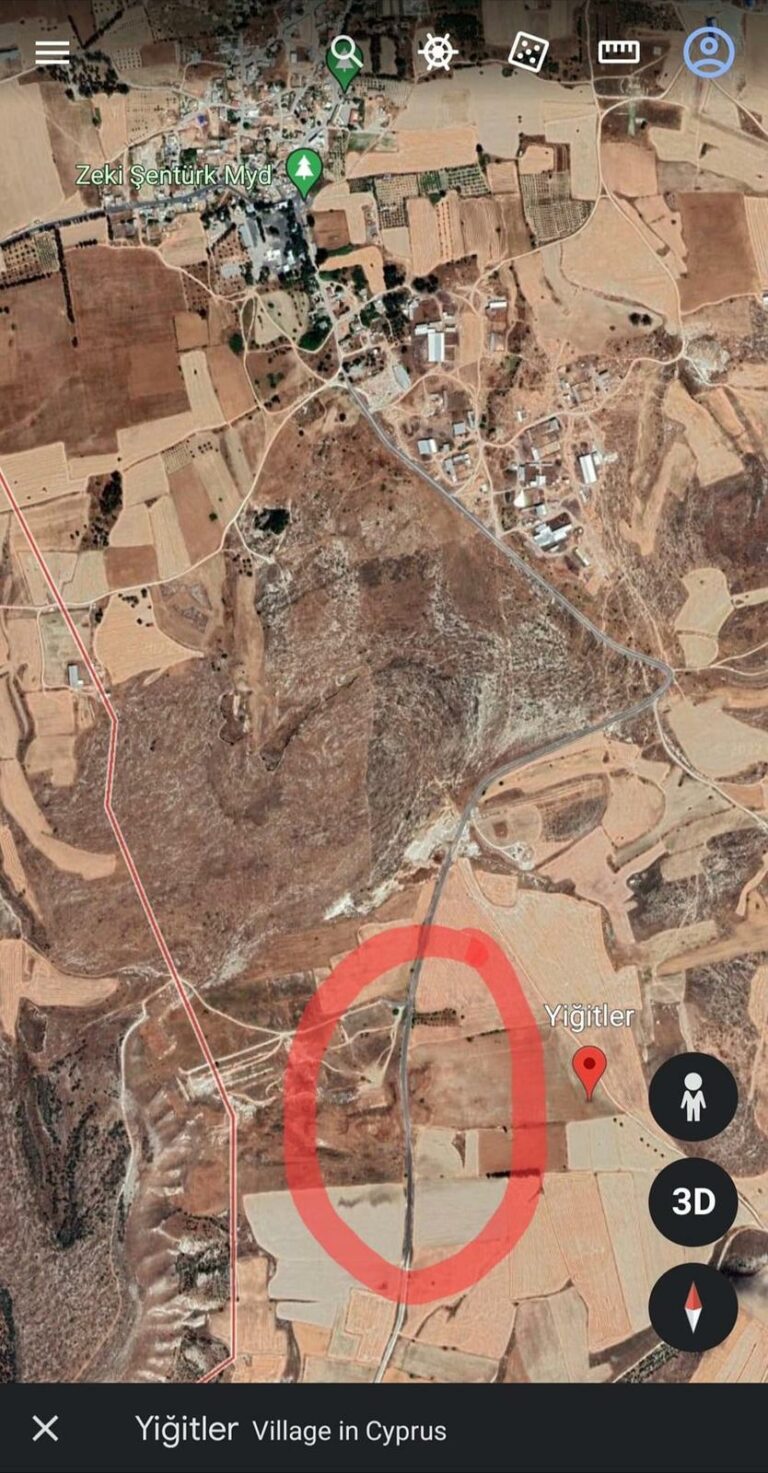The width and height of the screenshot is (768, 1473).
Task: Open the hamburger menu
Action: tap(52, 53)
